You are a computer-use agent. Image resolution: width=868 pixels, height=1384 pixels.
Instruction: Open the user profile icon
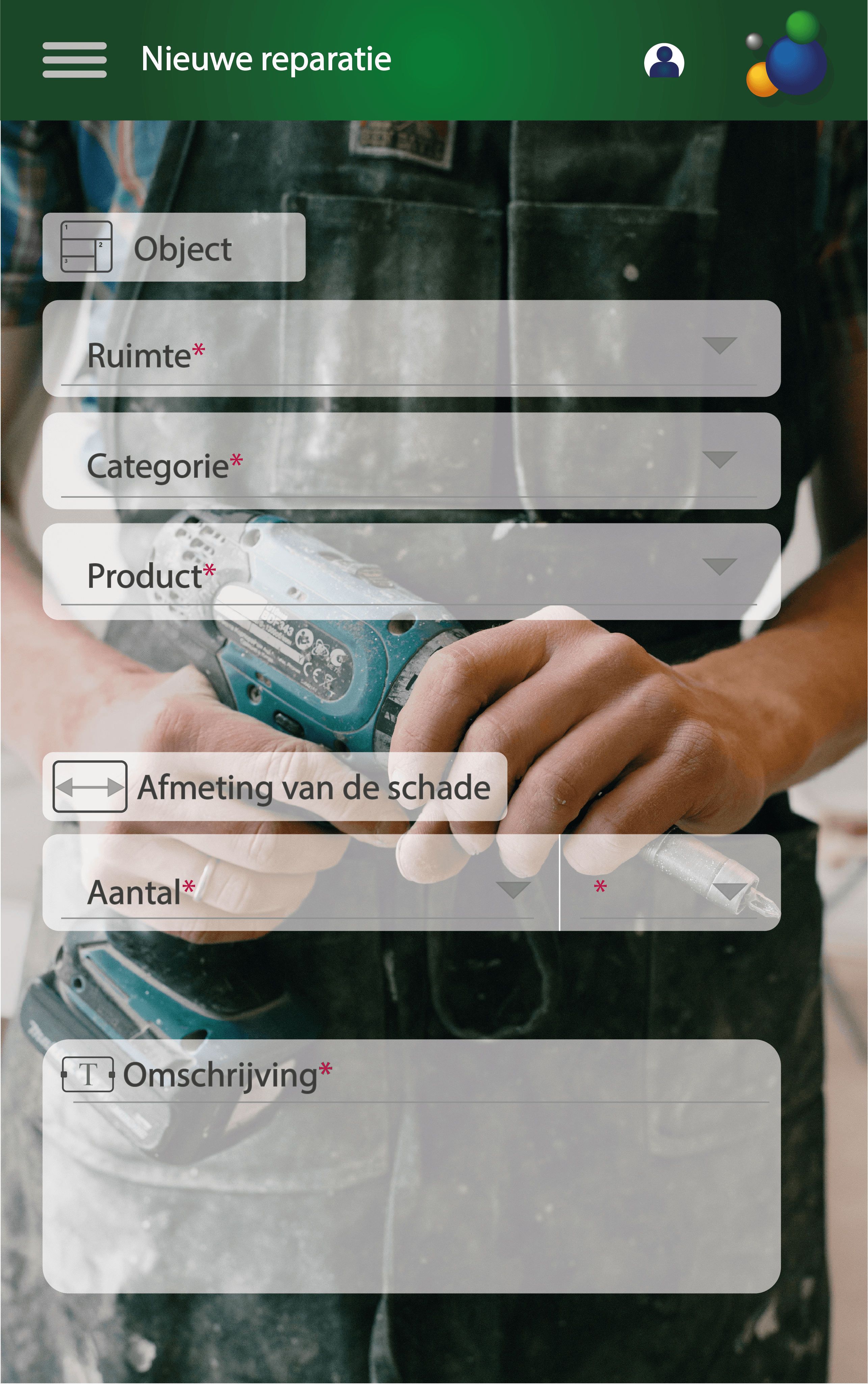664,61
